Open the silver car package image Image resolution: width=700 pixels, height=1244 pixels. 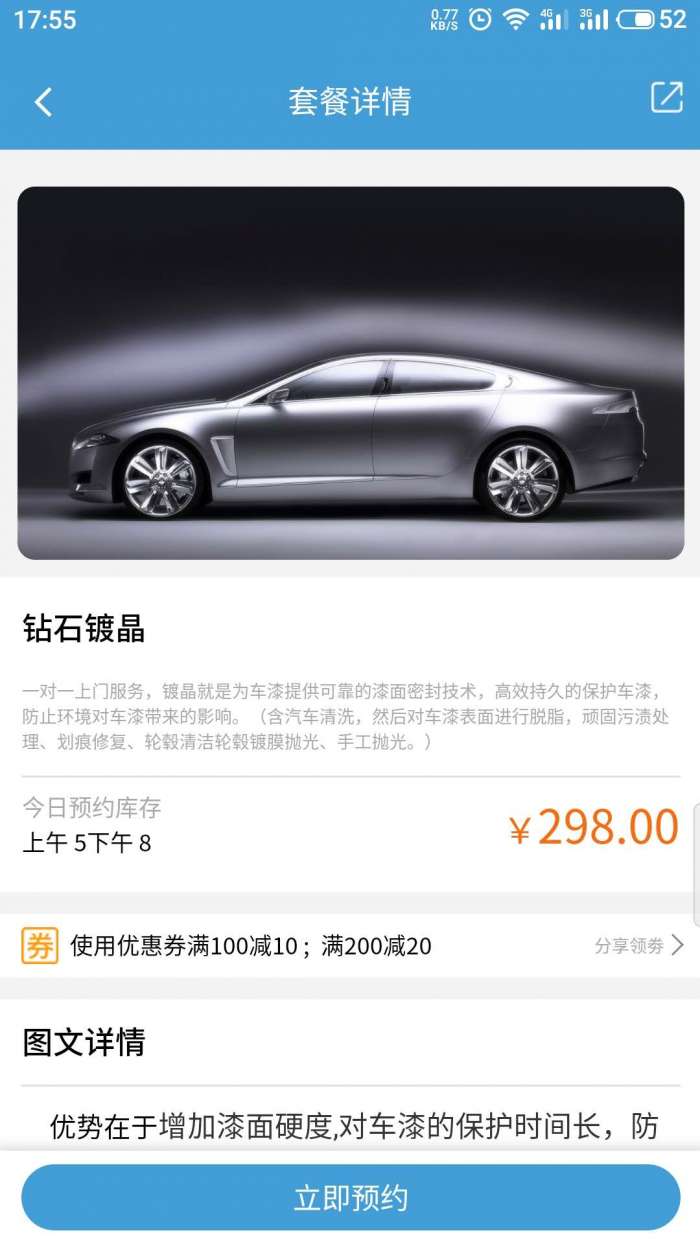click(351, 373)
